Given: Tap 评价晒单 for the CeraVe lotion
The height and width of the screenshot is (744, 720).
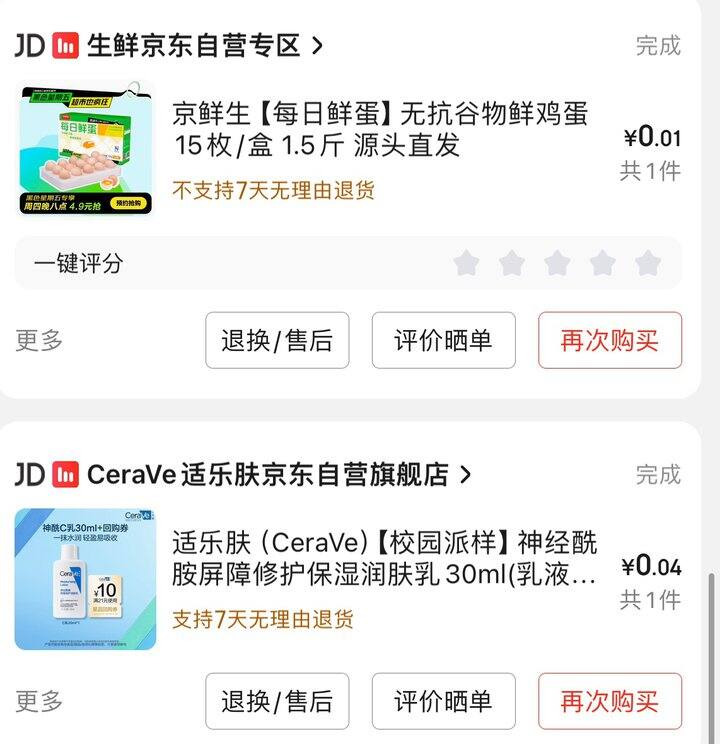Looking at the screenshot, I should (x=443, y=701).
